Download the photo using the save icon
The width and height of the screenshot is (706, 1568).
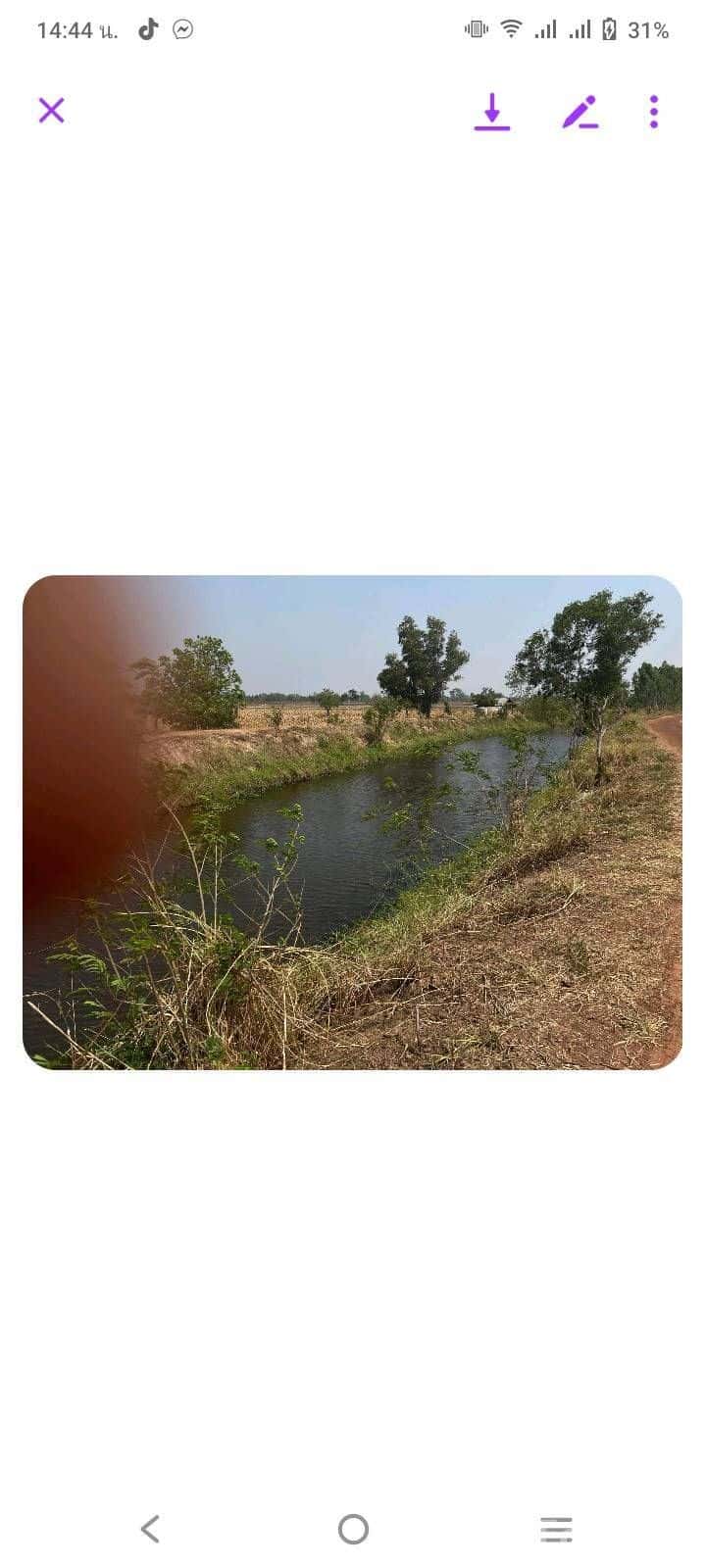491,111
